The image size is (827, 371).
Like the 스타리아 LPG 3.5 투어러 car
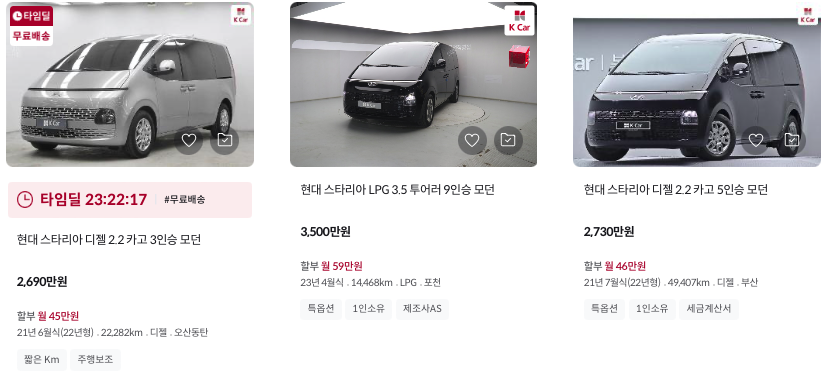(472, 140)
